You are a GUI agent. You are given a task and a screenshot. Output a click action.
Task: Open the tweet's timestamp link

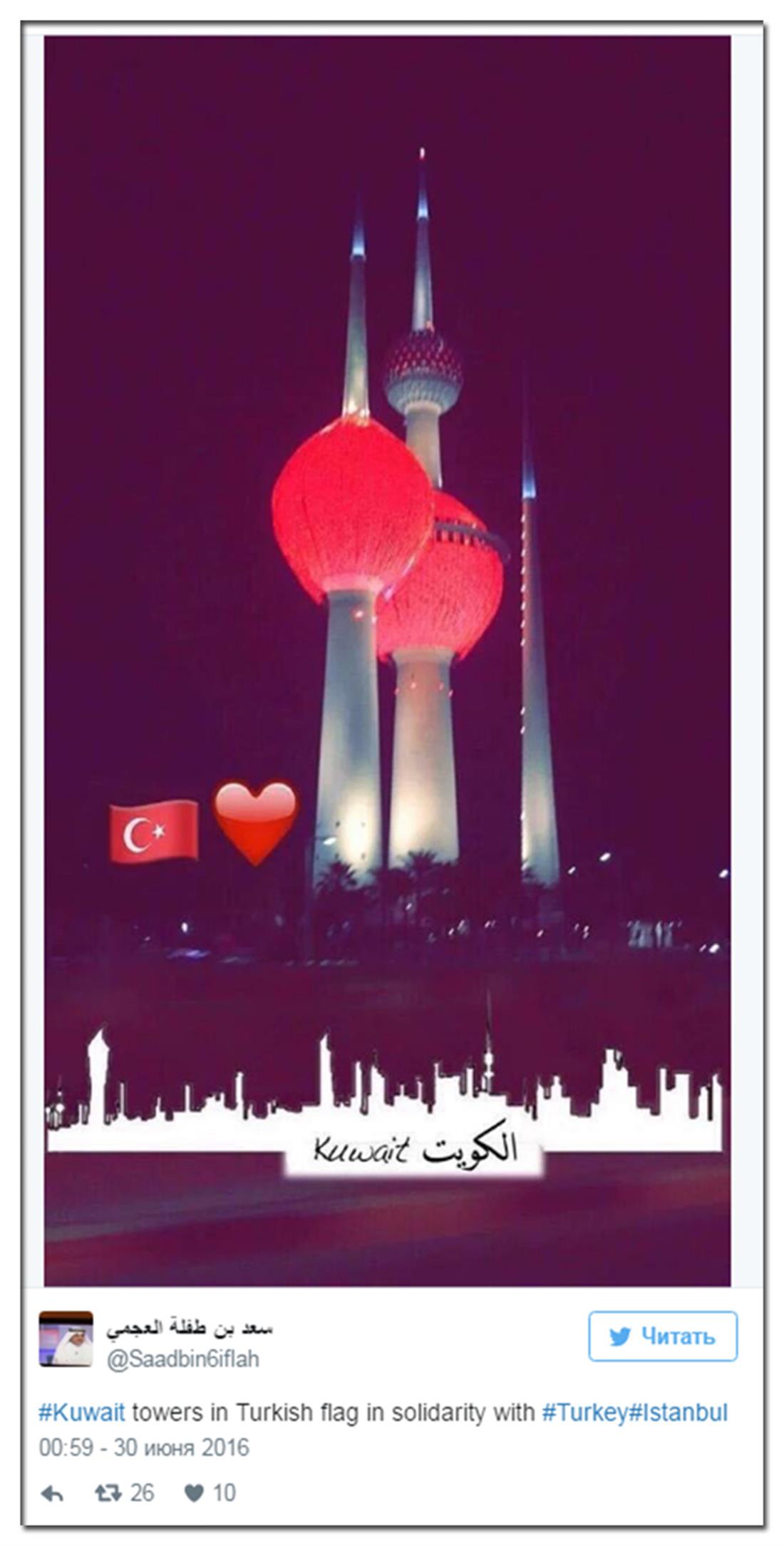pyautogui.click(x=144, y=1448)
